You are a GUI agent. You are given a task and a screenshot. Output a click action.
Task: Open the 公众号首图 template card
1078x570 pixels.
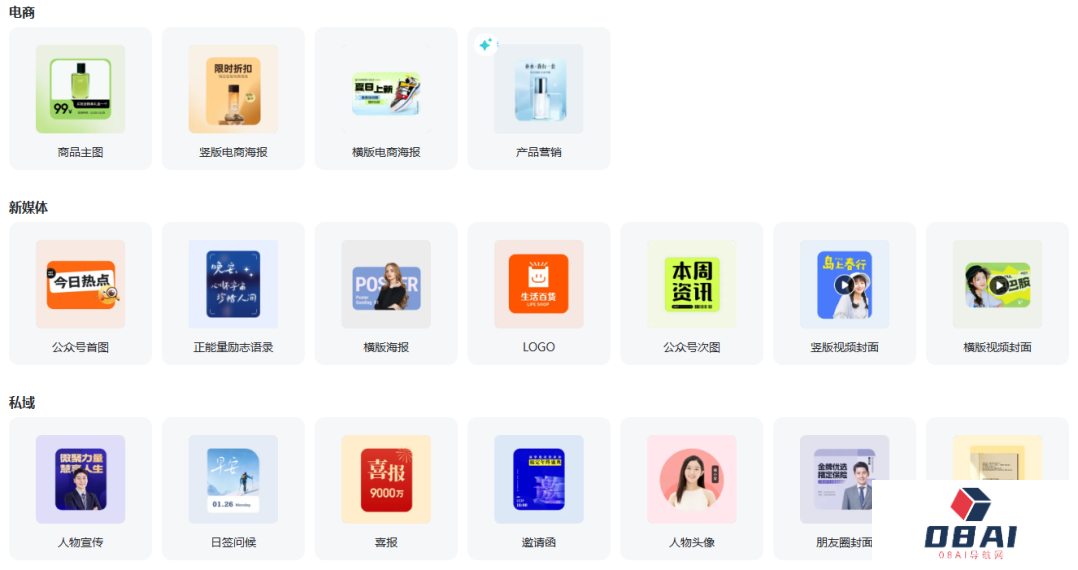click(x=80, y=293)
